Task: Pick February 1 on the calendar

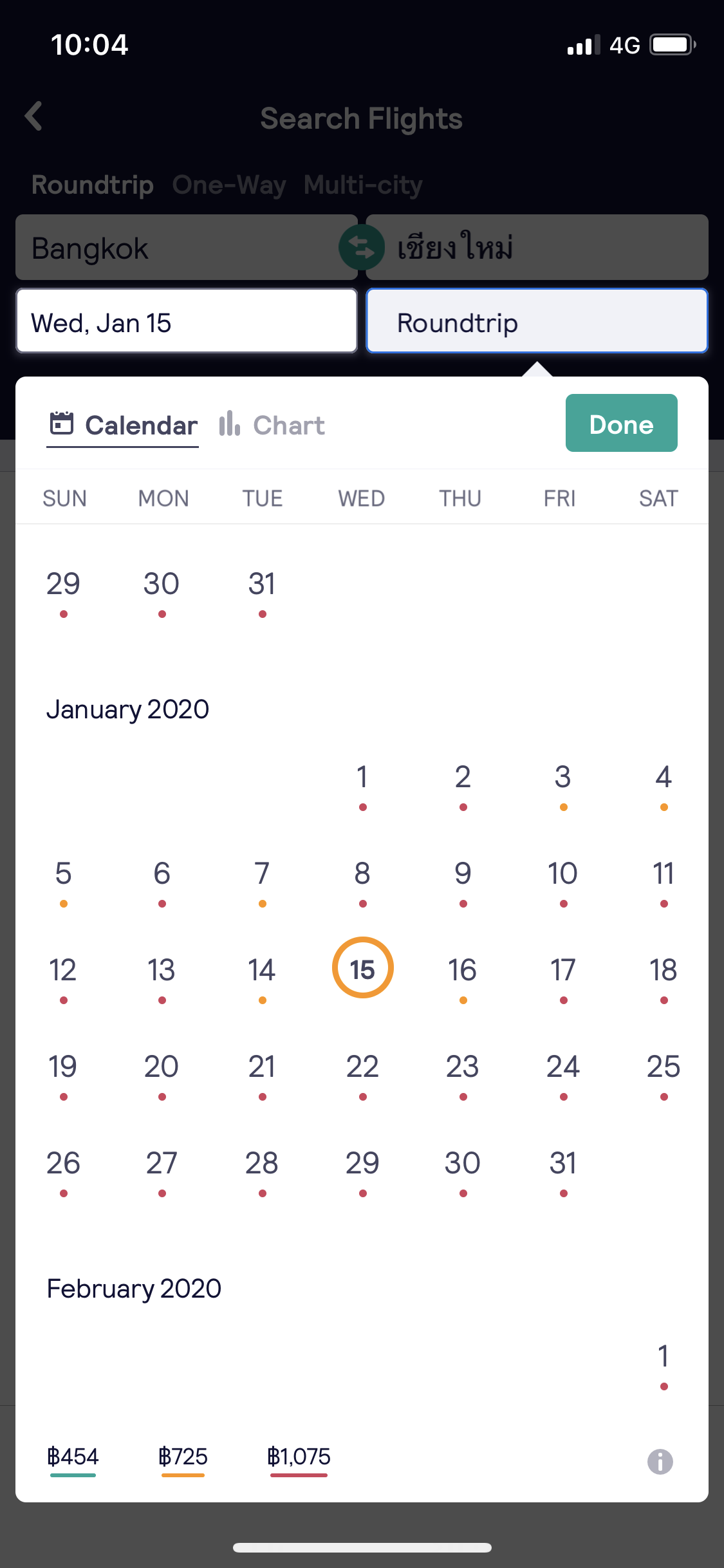Action: point(664,1363)
